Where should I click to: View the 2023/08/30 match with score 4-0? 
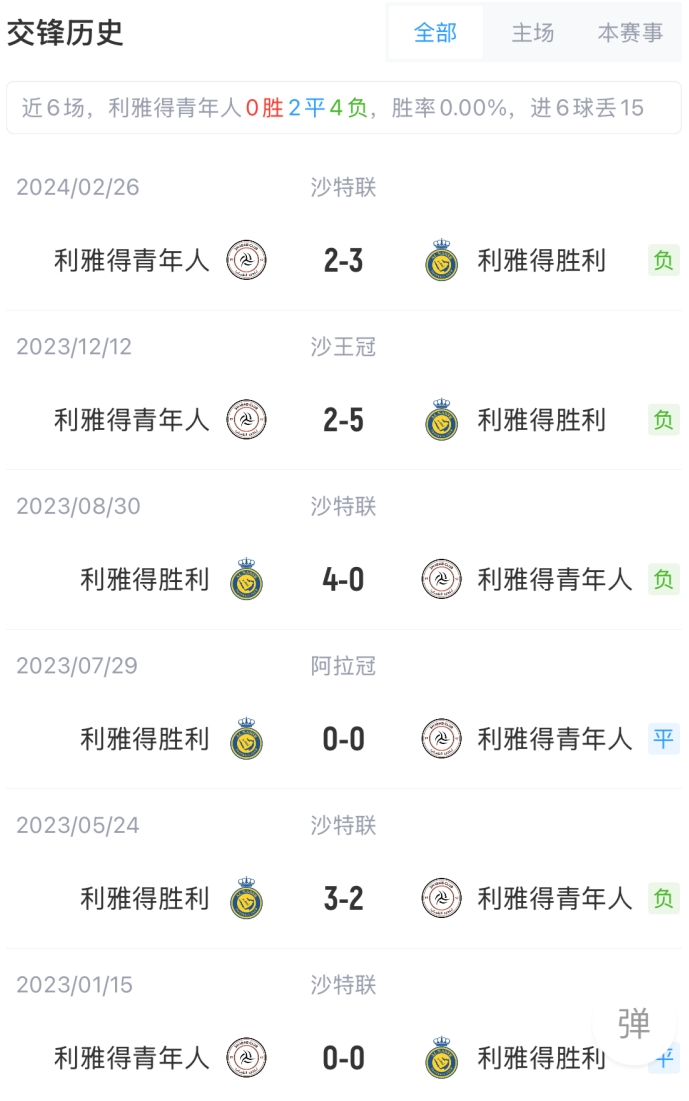coord(343,579)
